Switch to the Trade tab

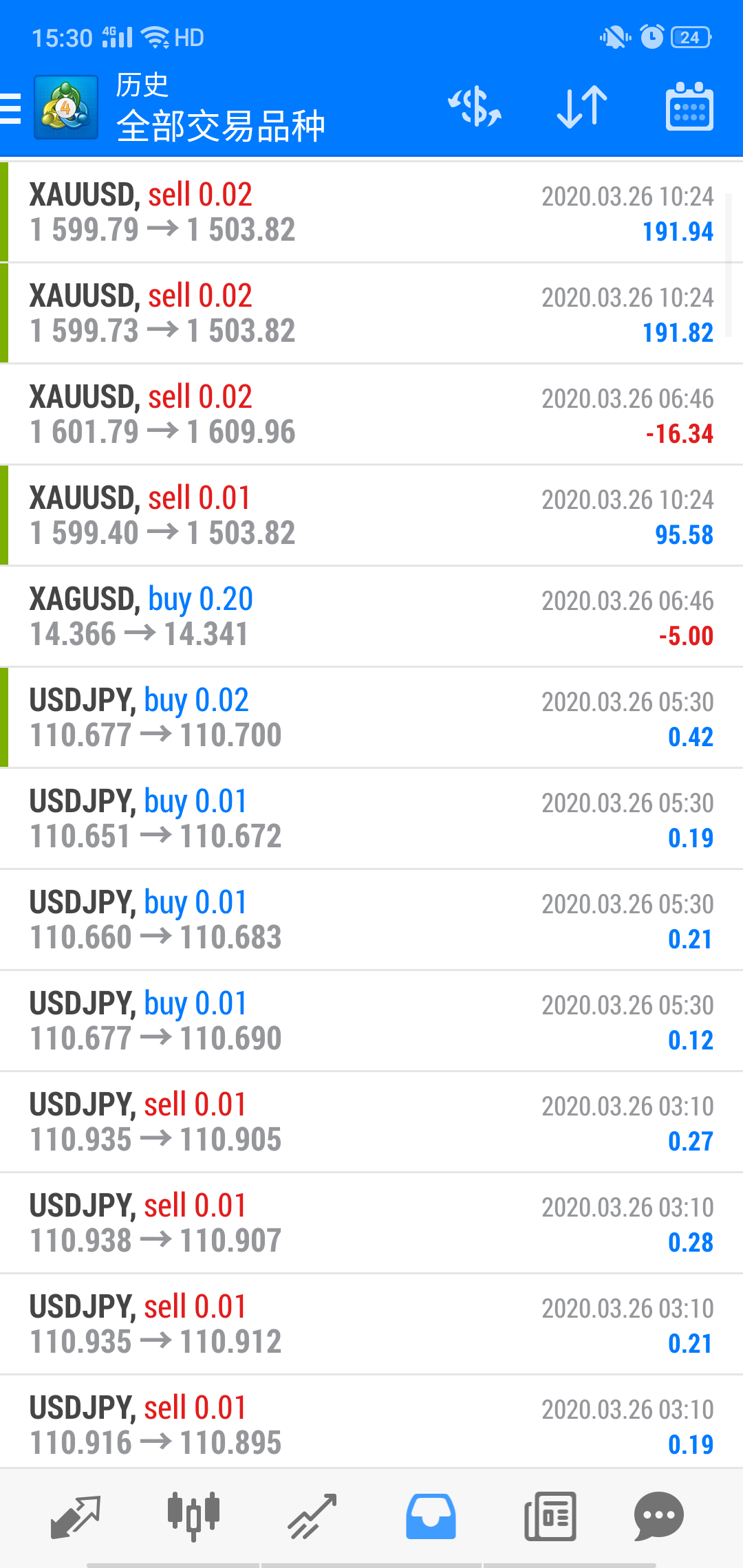coord(312,1516)
